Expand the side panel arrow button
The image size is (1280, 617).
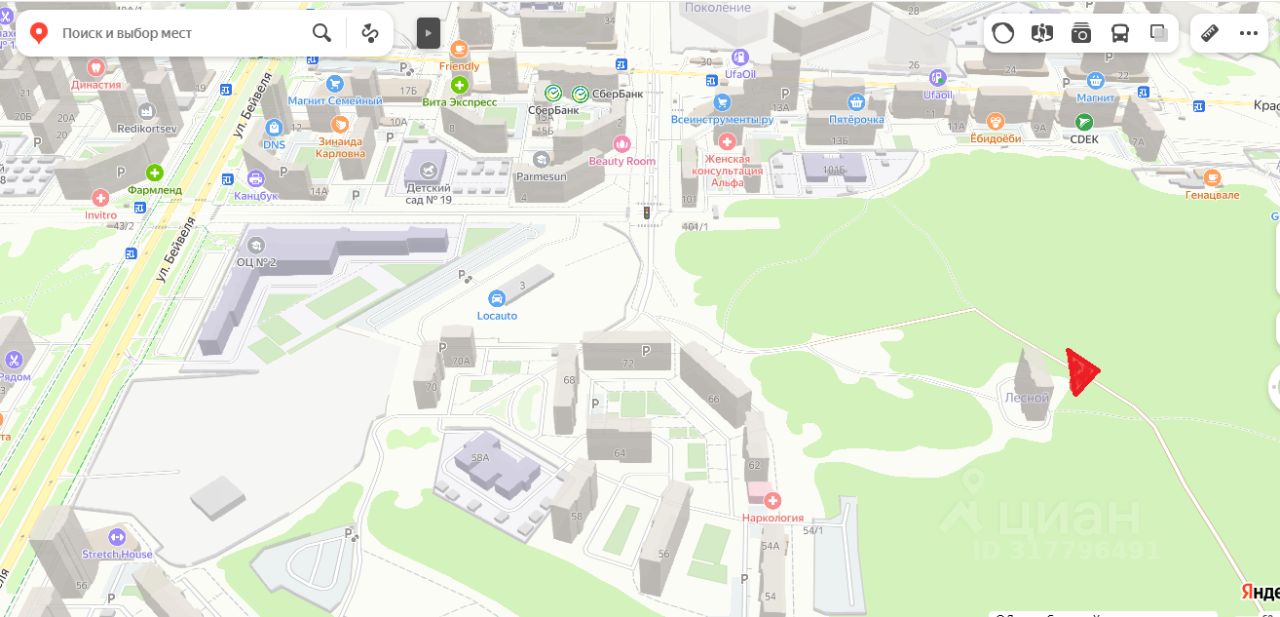428,33
